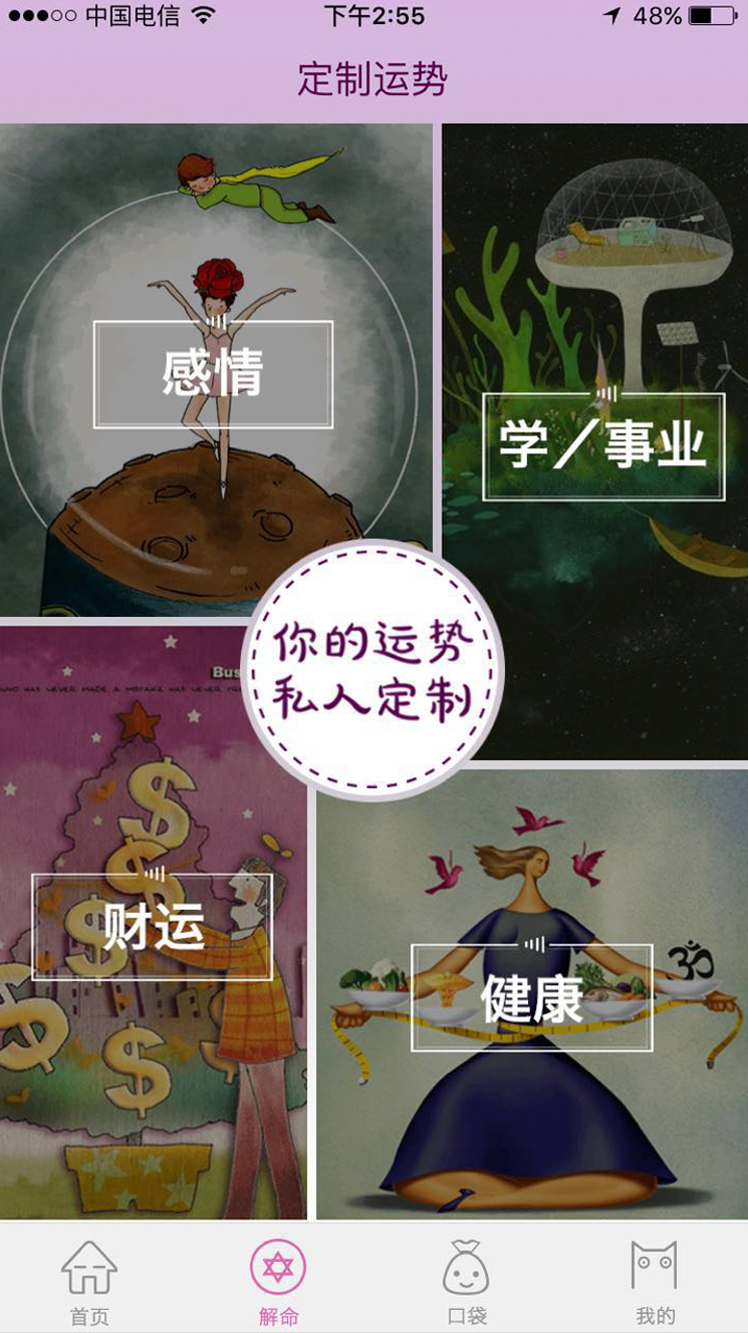Go to the 首页 tab
The image size is (748, 1333).
point(89,1281)
